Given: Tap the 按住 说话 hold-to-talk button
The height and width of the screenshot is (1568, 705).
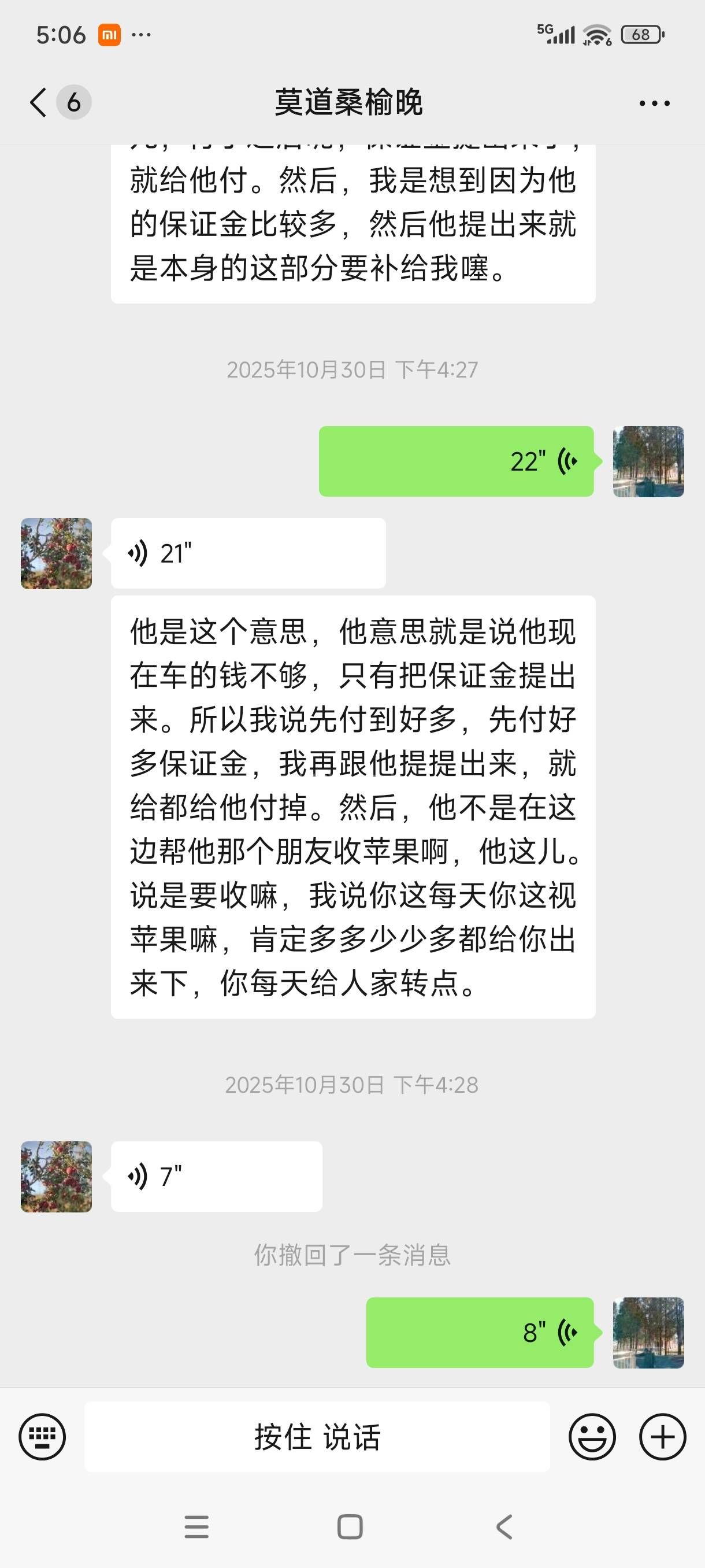Looking at the screenshot, I should (x=316, y=1437).
